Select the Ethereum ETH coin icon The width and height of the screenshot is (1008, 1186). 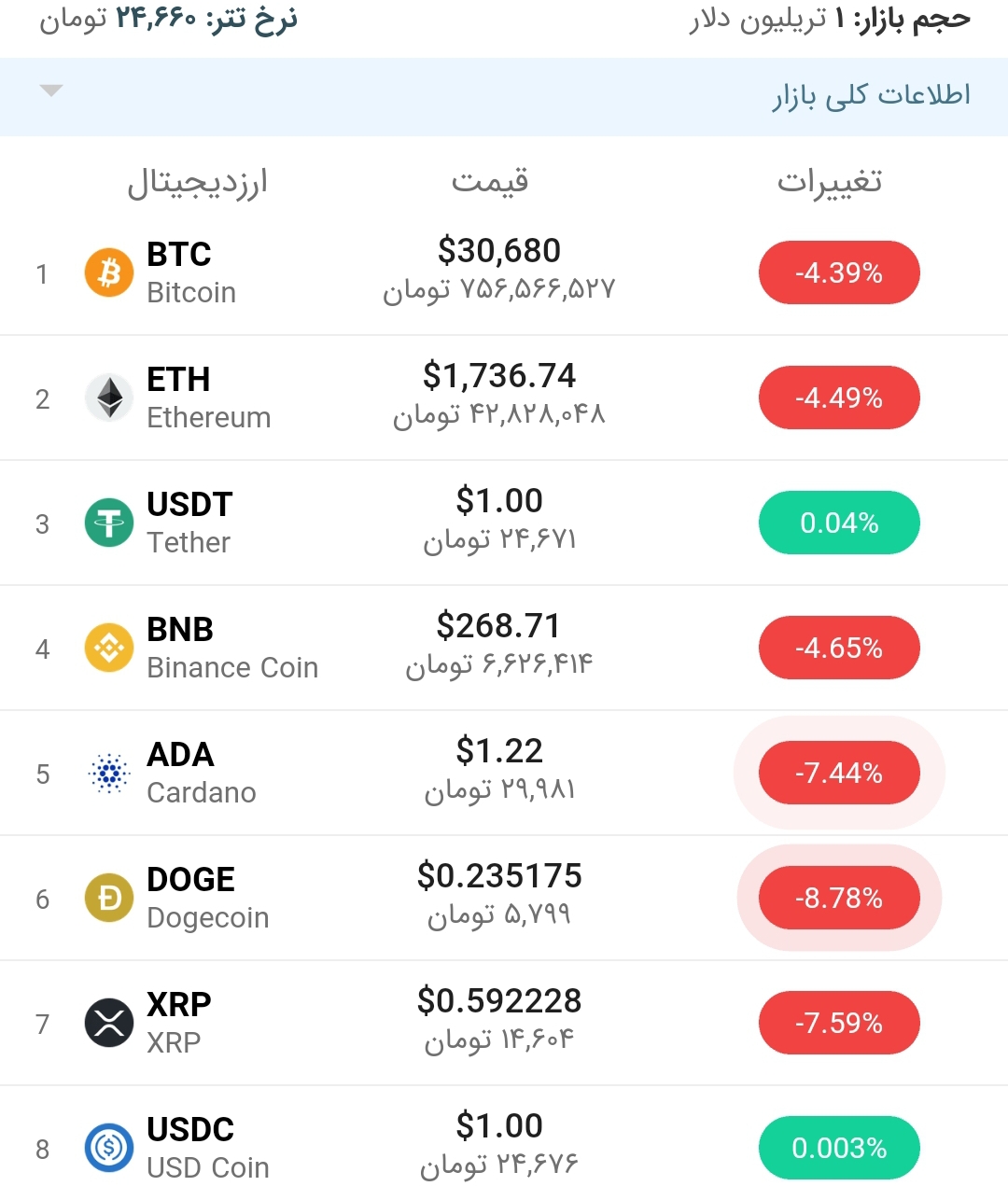[109, 398]
